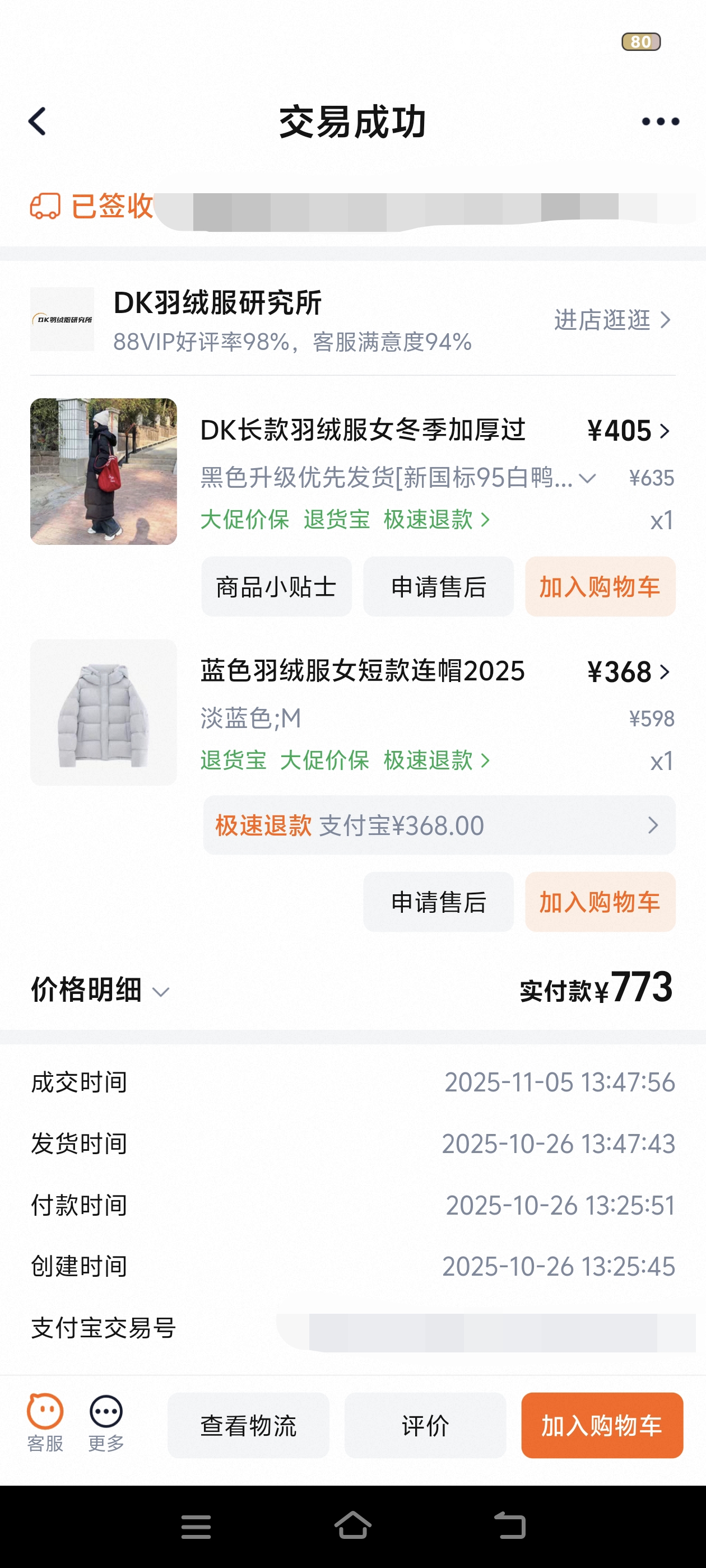Check delivery tracking with 查看物流

tap(249, 1426)
